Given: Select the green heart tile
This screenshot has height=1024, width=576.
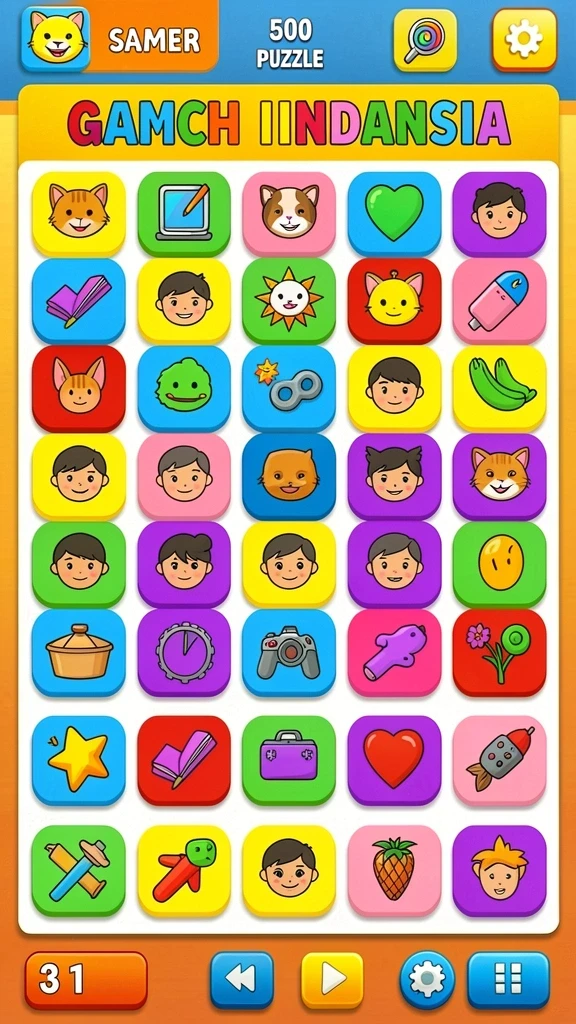Looking at the screenshot, I should pos(394,214).
